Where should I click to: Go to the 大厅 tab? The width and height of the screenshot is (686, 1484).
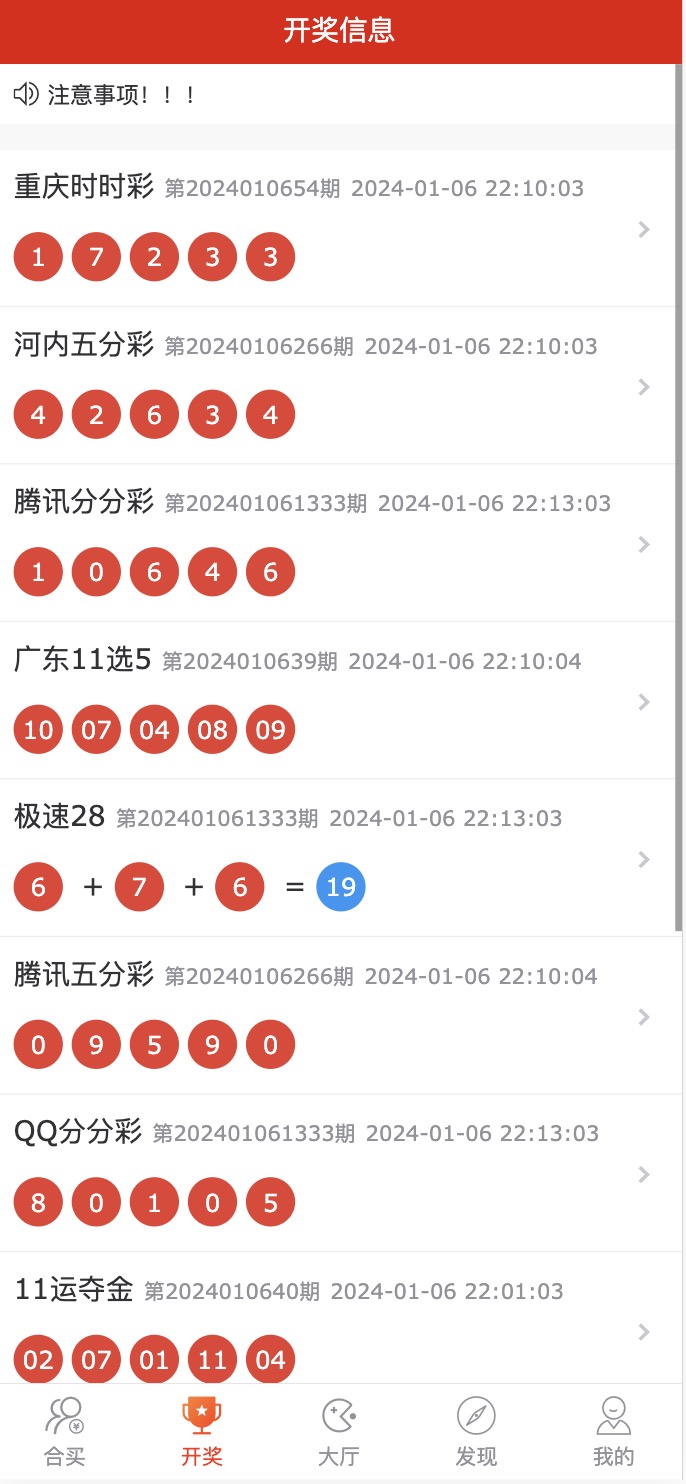click(339, 1432)
